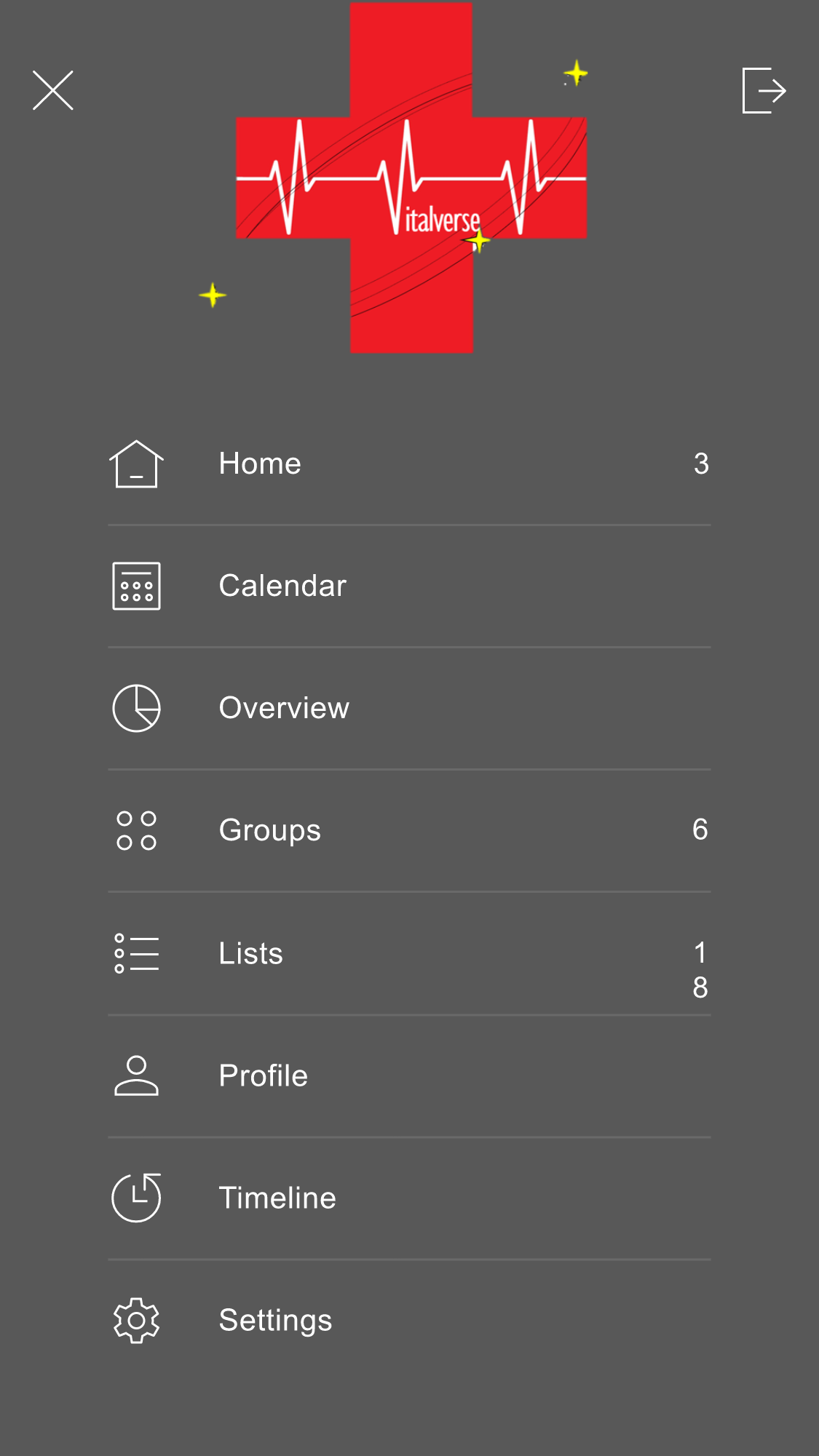Open Groups

pyautogui.click(x=269, y=831)
